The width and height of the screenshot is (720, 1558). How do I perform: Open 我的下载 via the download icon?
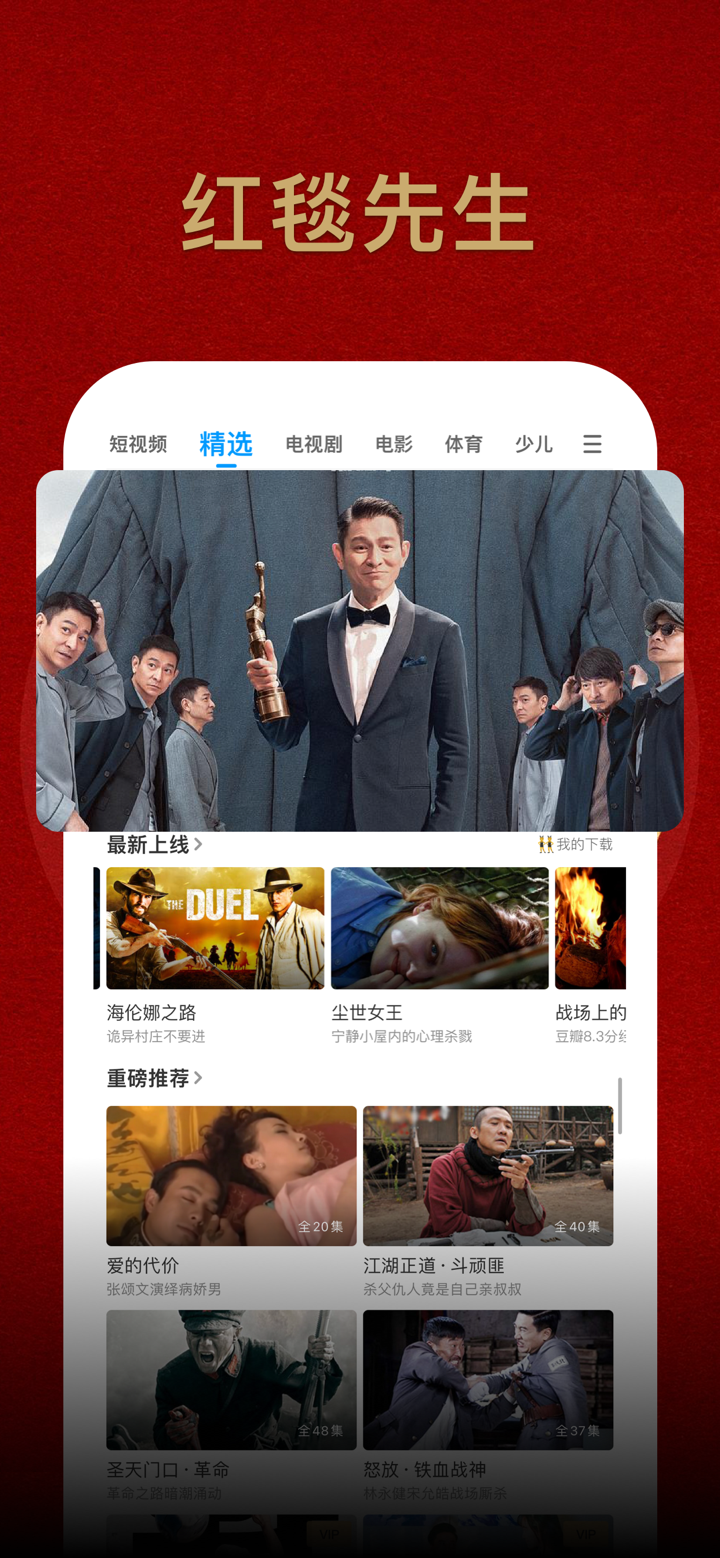(546, 844)
